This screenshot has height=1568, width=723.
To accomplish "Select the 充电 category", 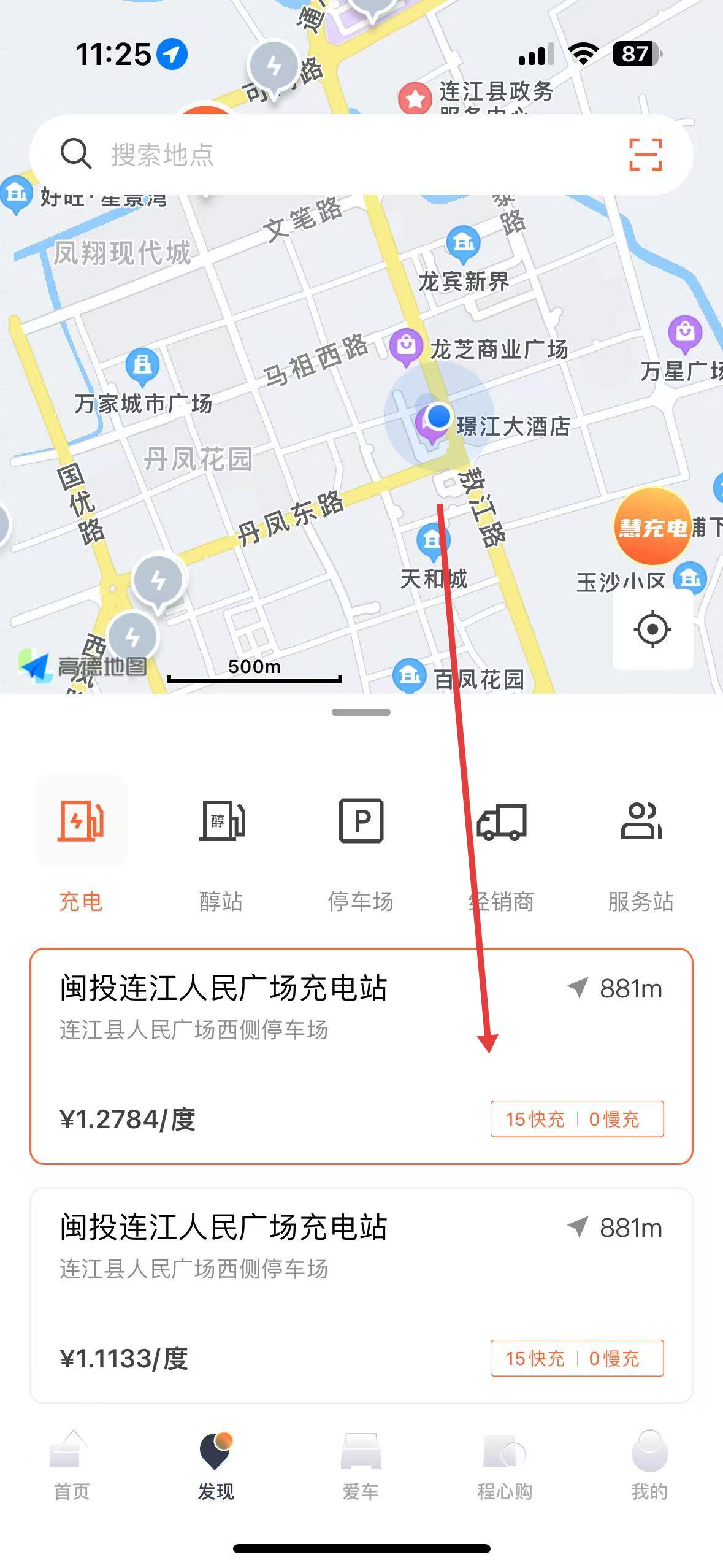I will pyautogui.click(x=81, y=847).
